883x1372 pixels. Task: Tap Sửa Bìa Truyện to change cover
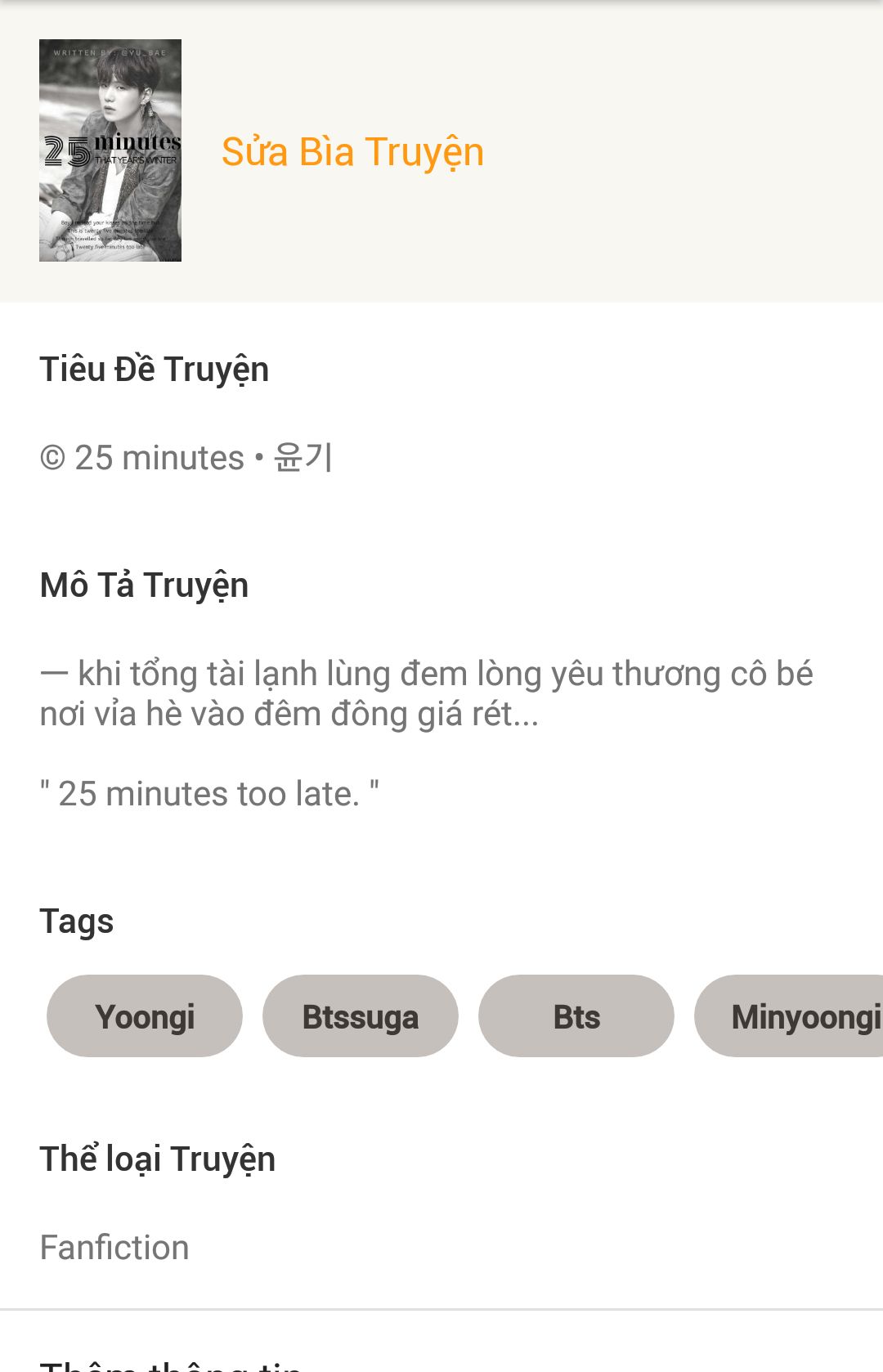click(x=352, y=152)
